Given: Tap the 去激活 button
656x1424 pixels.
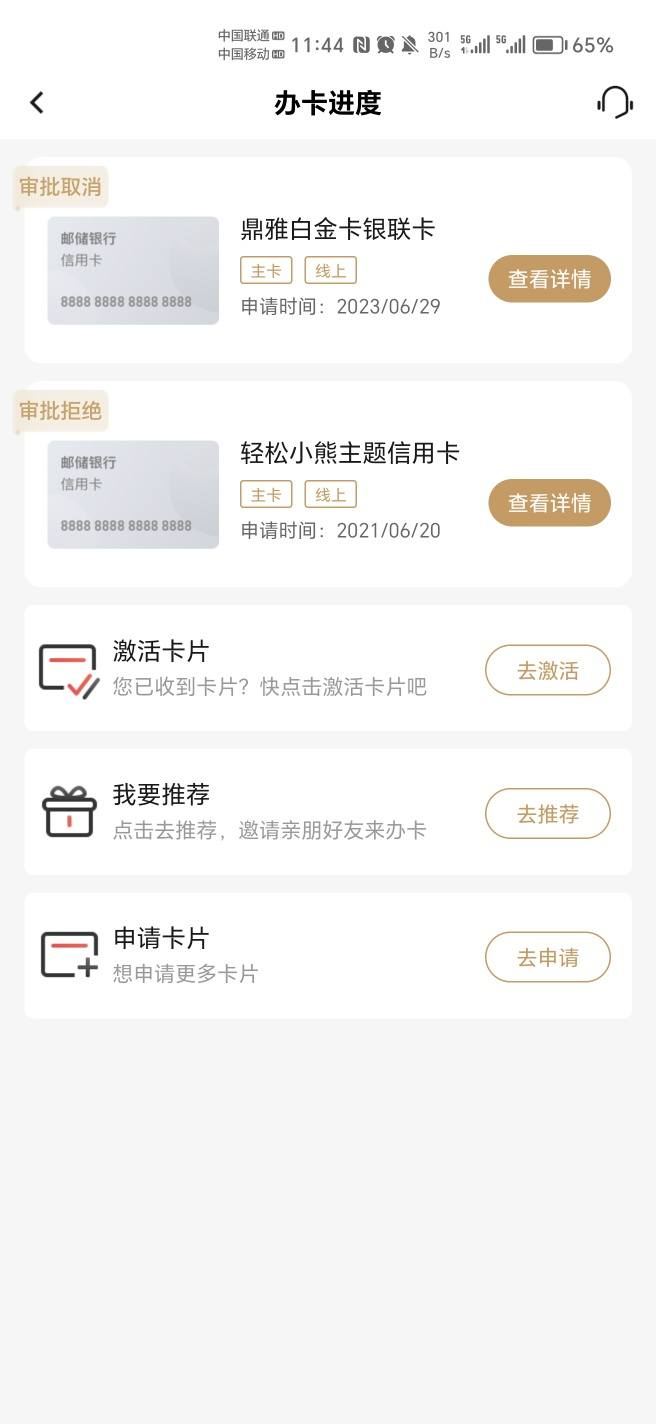Looking at the screenshot, I should click(548, 670).
